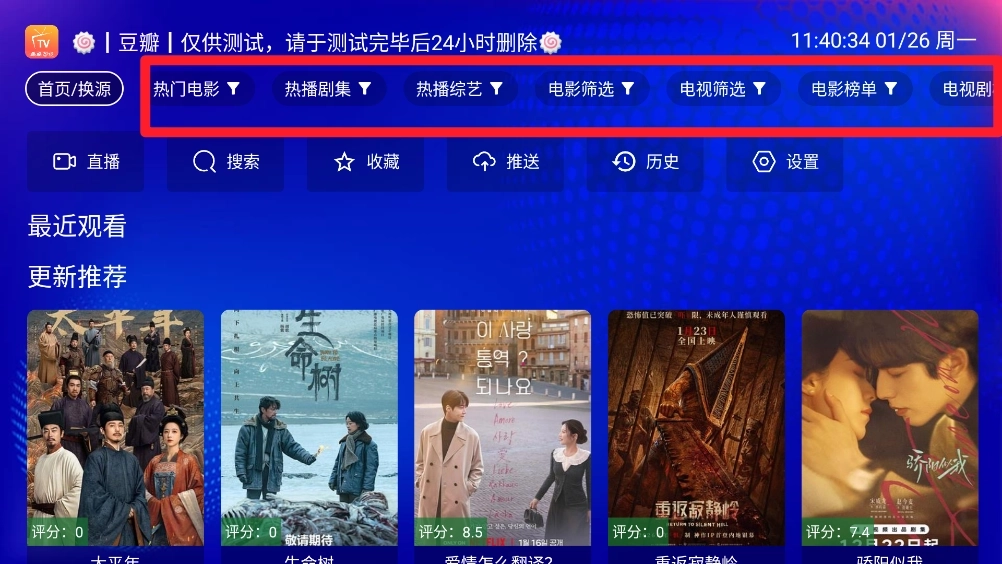Open the 电影榜单 chip

coord(855,89)
